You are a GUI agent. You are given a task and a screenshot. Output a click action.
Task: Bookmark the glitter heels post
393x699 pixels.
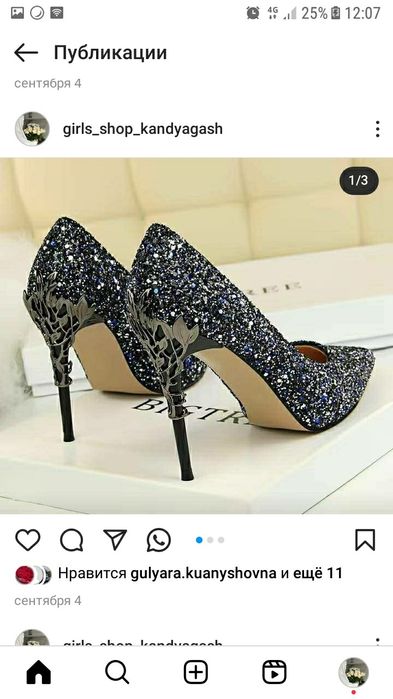[x=365, y=540]
